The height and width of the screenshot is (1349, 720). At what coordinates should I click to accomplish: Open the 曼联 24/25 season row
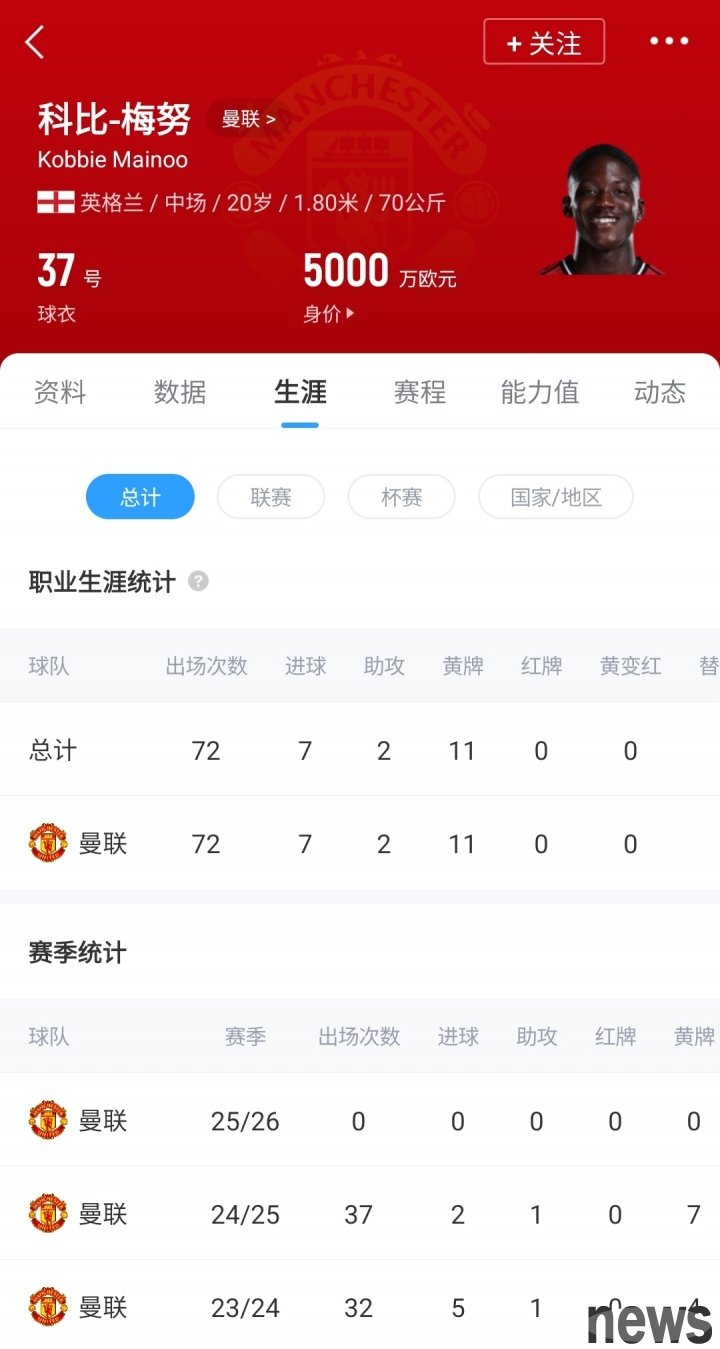(x=360, y=1214)
